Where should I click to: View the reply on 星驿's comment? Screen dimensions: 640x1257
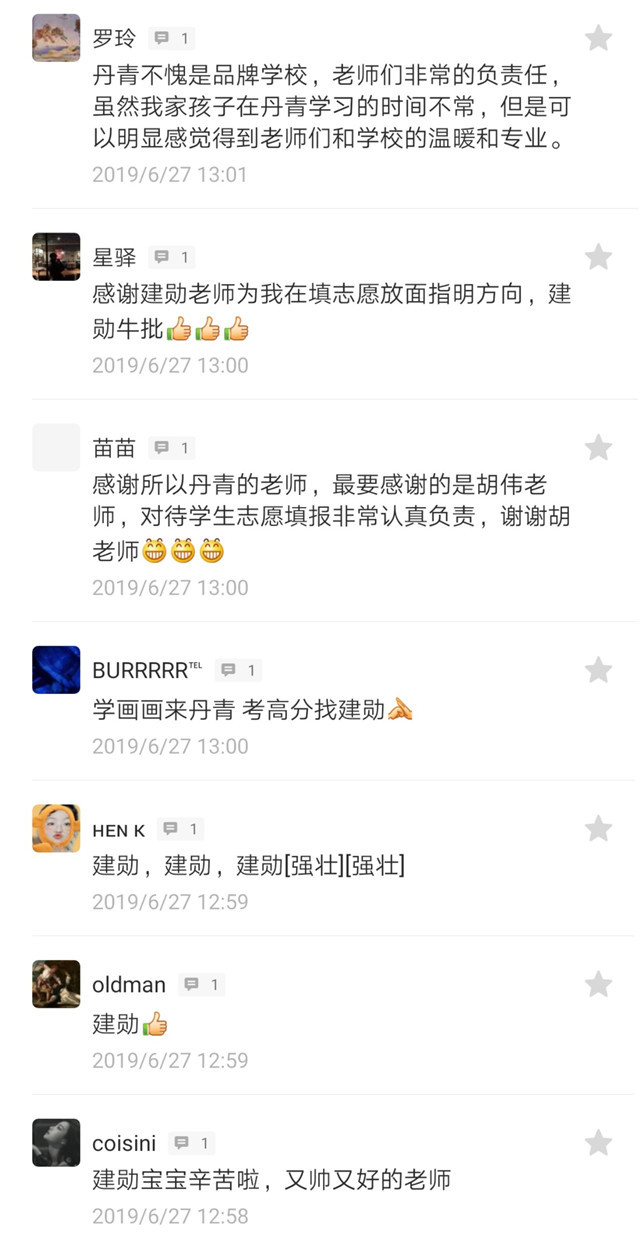point(172,258)
